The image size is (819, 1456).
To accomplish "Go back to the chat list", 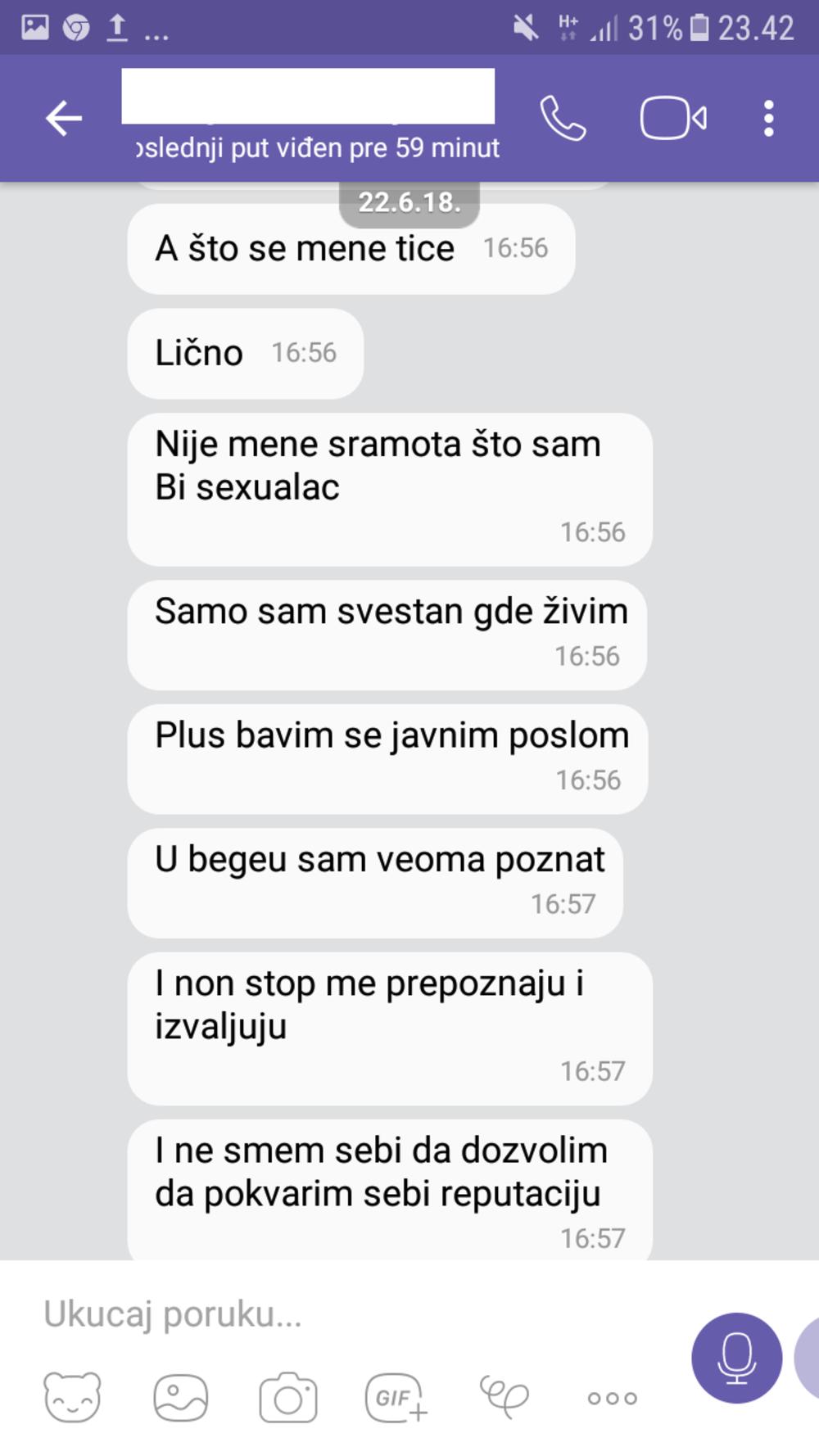I will 64,119.
